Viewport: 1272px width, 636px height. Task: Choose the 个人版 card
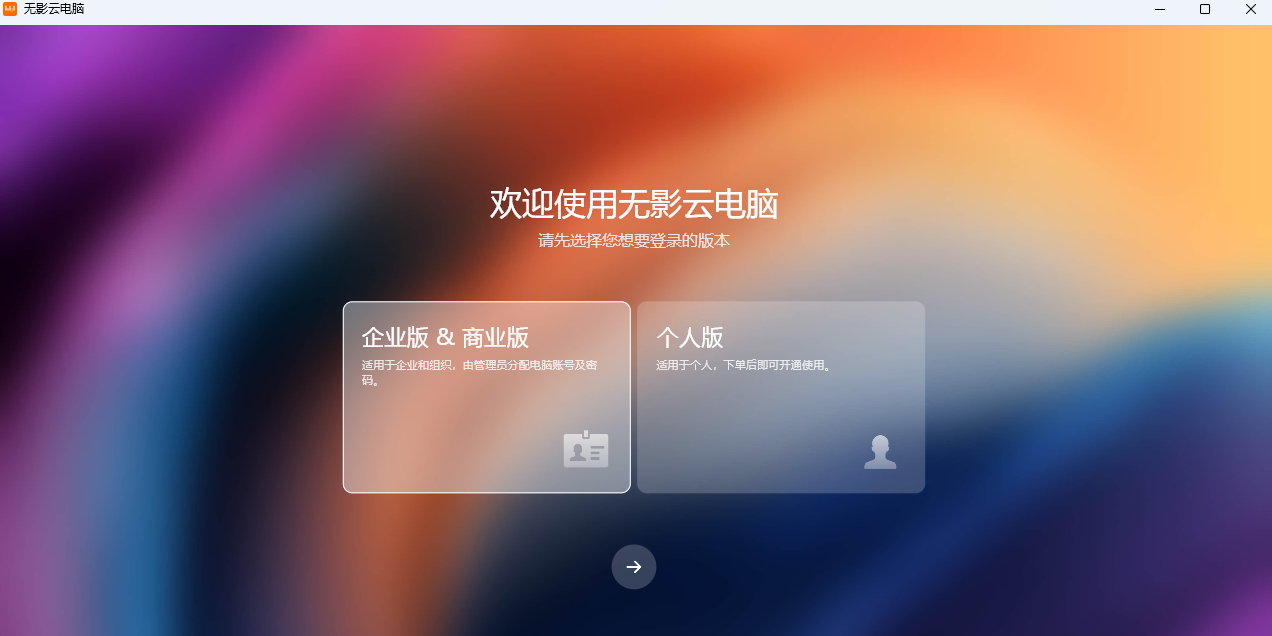(780, 397)
